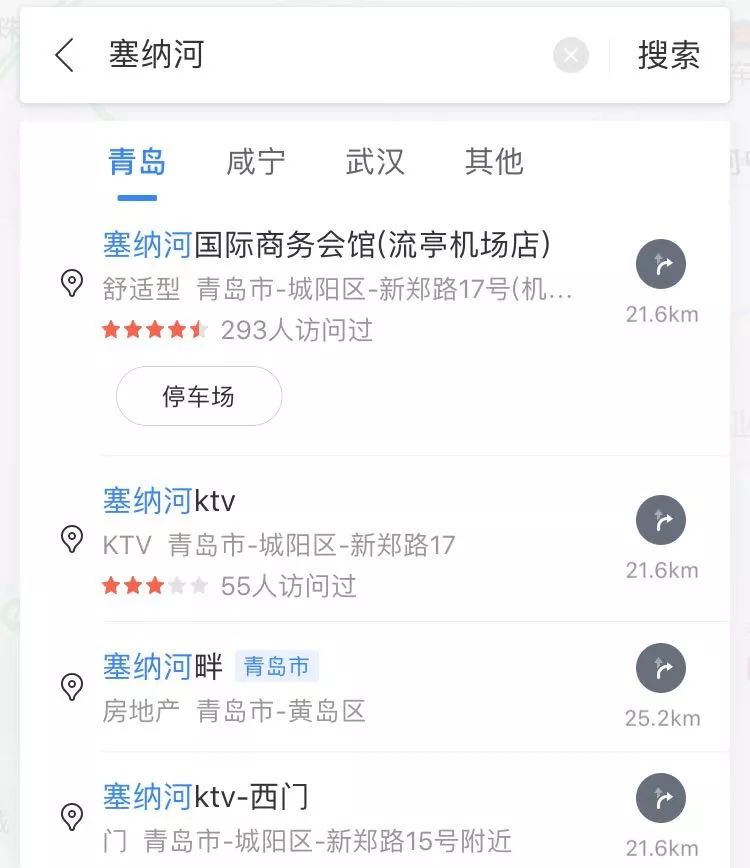Switch to the 青岛 tab
The width and height of the screenshot is (750, 868).
[x=137, y=162]
